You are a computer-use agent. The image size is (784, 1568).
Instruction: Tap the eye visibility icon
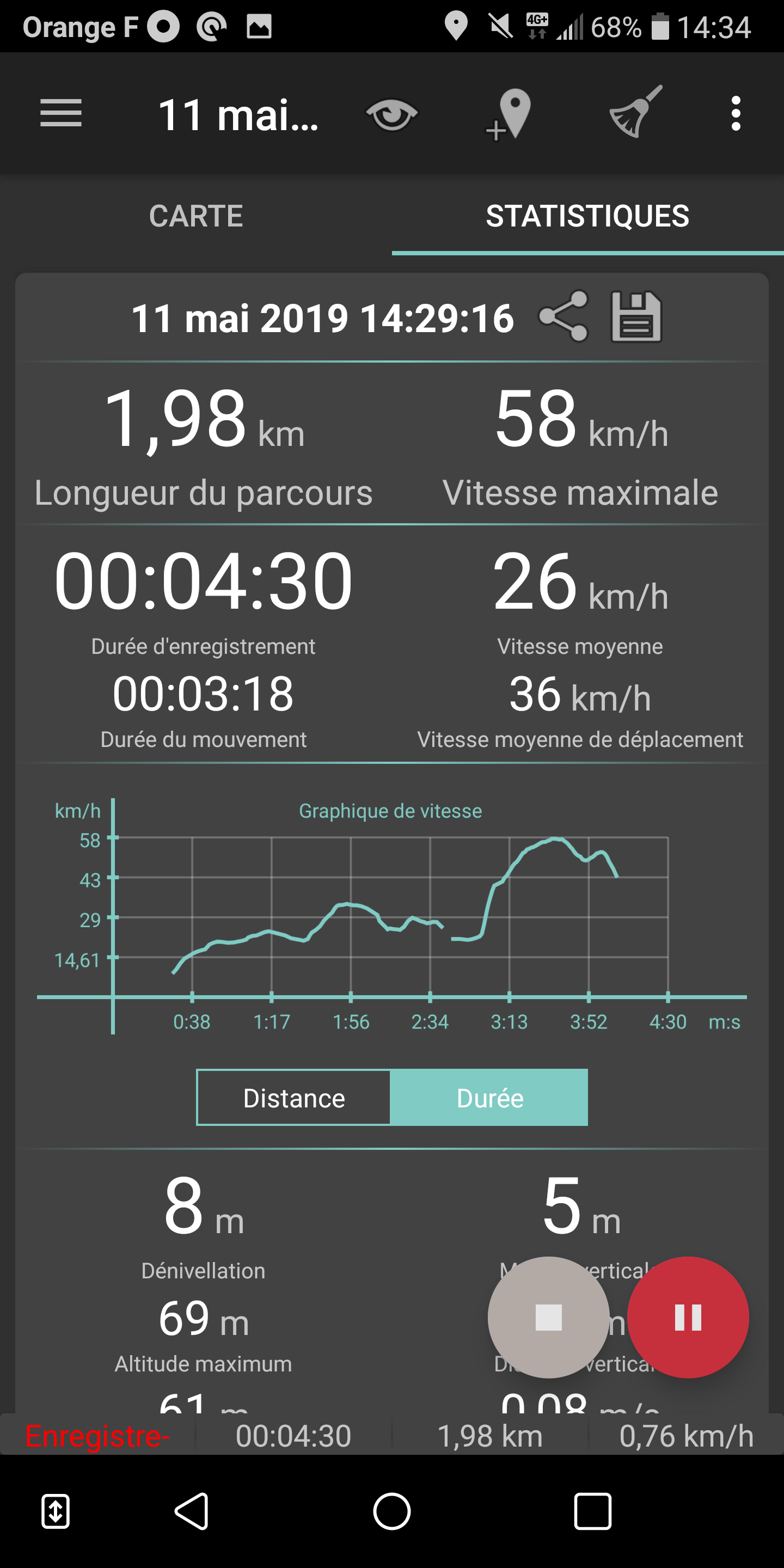pyautogui.click(x=391, y=114)
